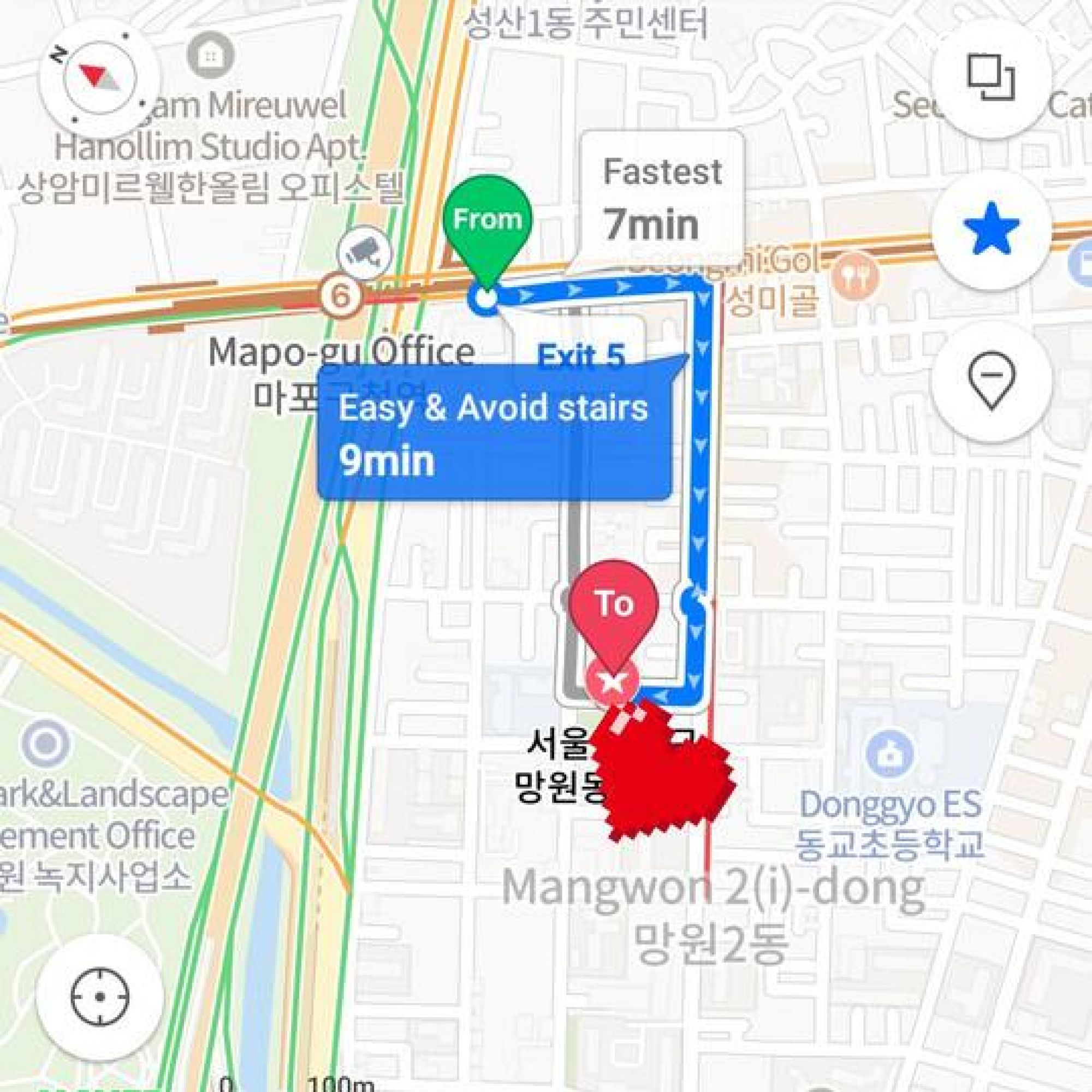Tap the pin button with minus sign

pyautogui.click(x=991, y=379)
